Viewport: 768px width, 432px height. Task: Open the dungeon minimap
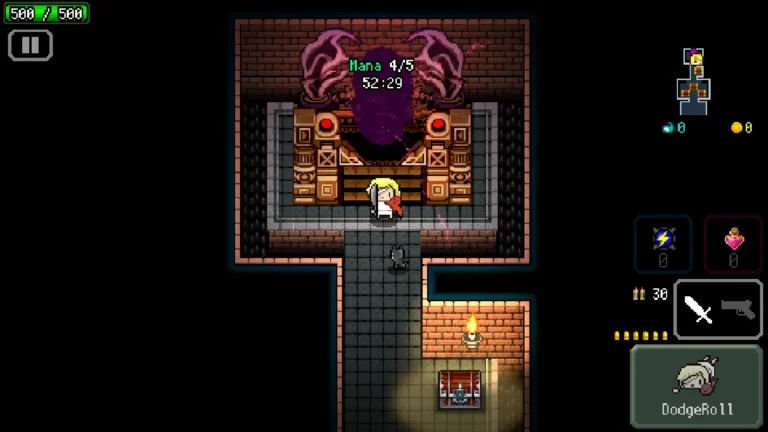pos(693,82)
